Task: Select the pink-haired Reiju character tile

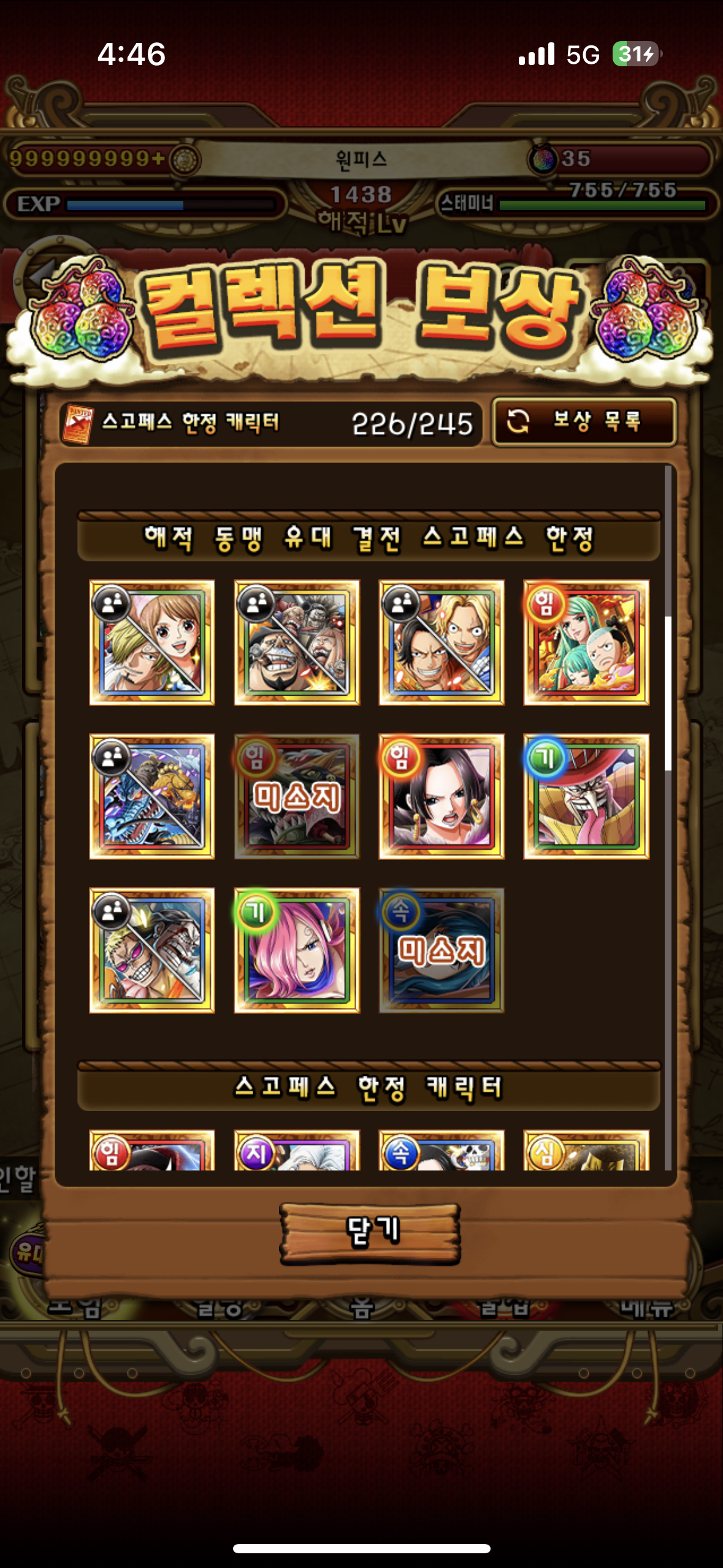Action: click(x=297, y=950)
